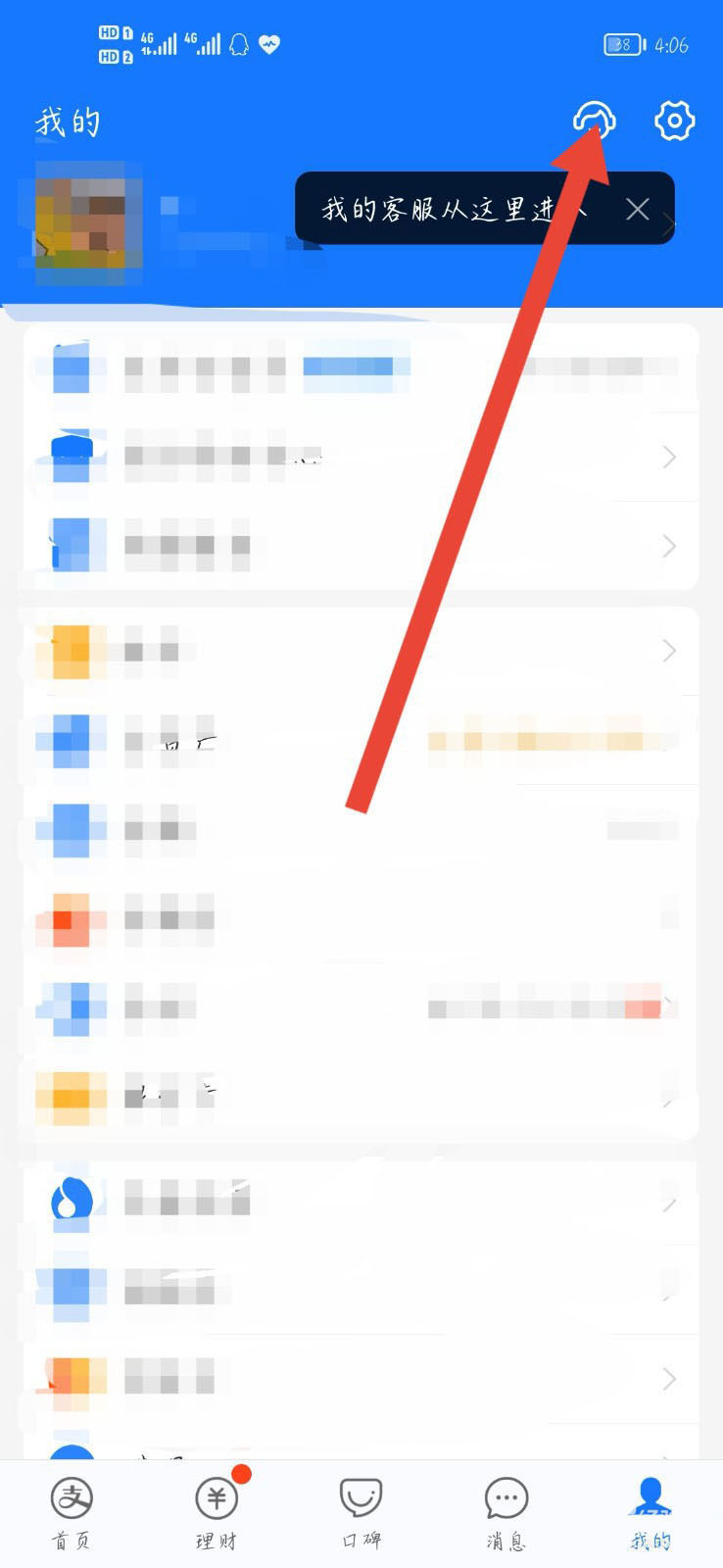Screen dimensions: 723x1568
Task: Open customer service headset icon
Action: click(595, 122)
